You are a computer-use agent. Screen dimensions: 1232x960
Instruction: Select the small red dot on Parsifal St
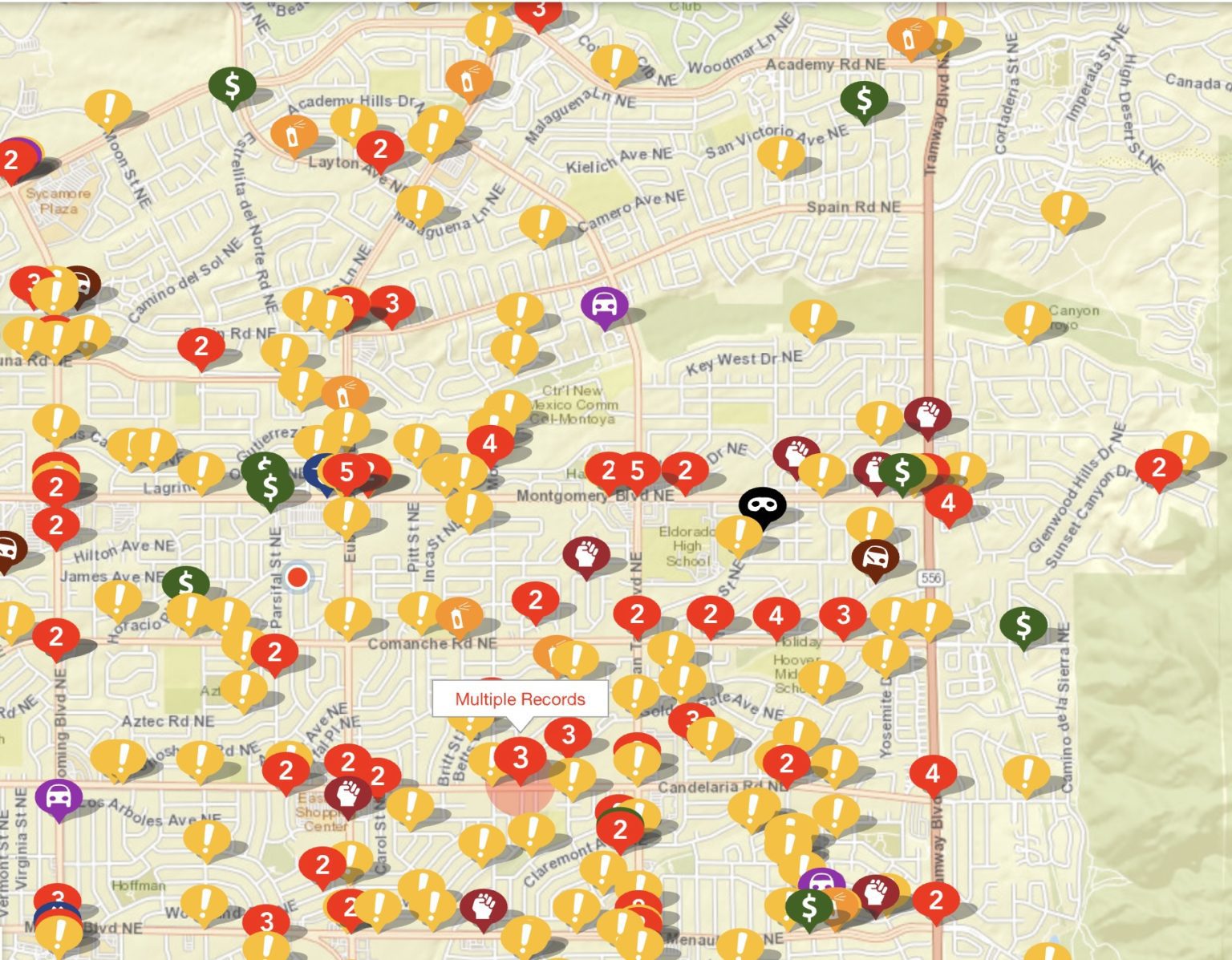click(x=298, y=577)
